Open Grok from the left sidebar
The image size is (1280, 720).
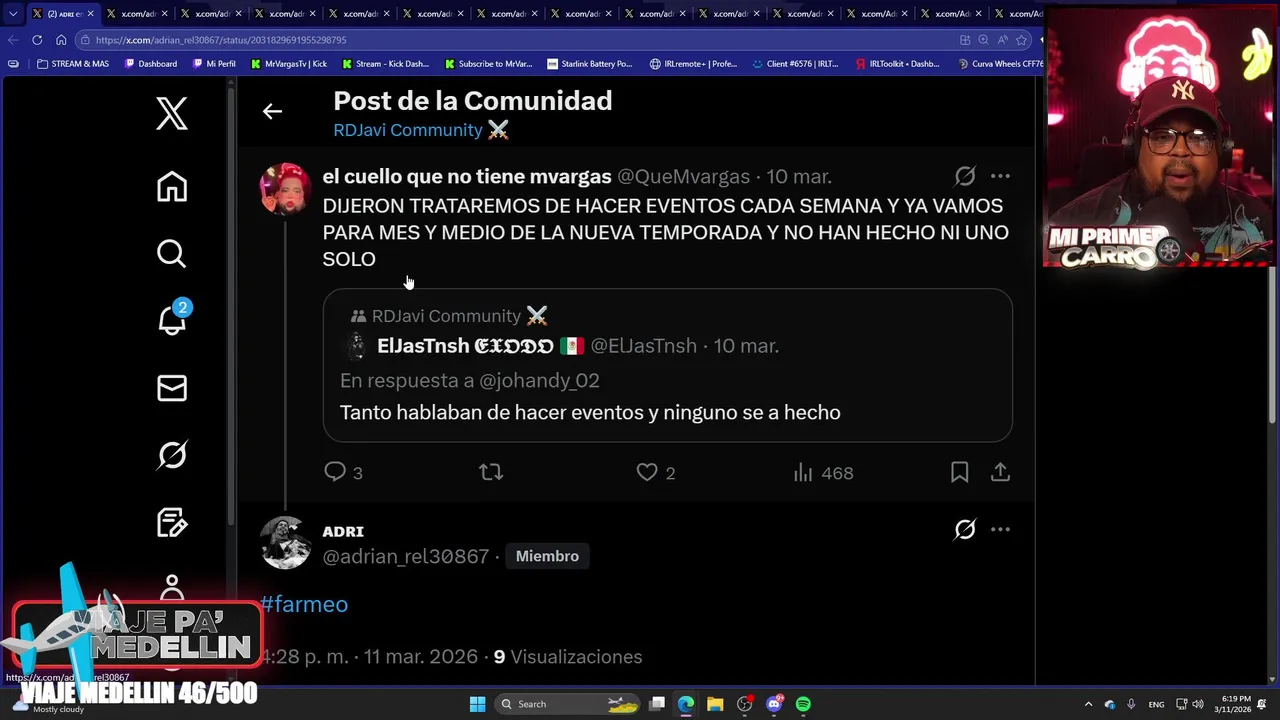pos(172,455)
